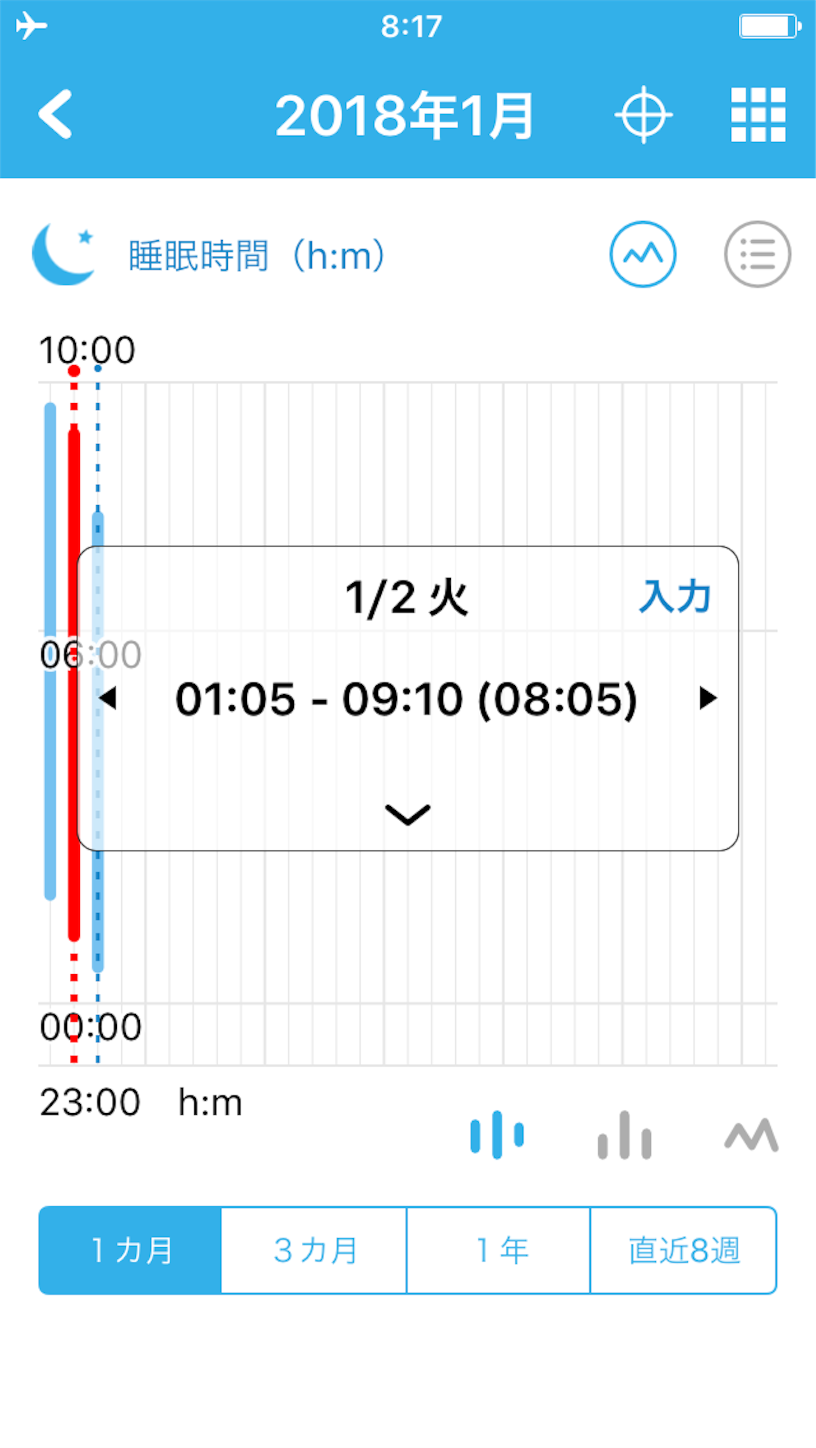Image resolution: width=816 pixels, height=1448 pixels.
Task: Show the previous day's sleep record
Action: [107, 699]
